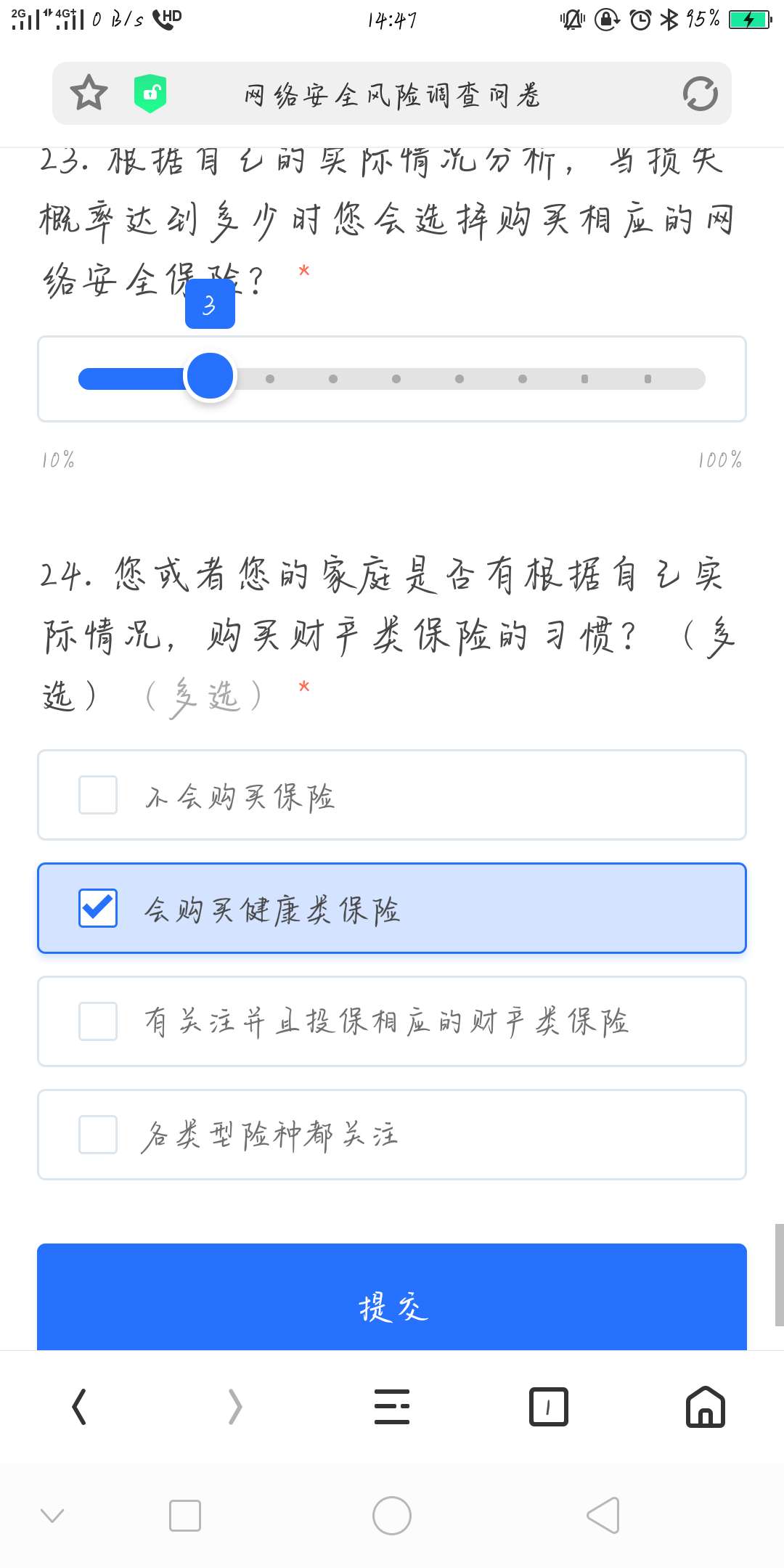
Task: Go to the browser home page
Action: pyautogui.click(x=705, y=1407)
